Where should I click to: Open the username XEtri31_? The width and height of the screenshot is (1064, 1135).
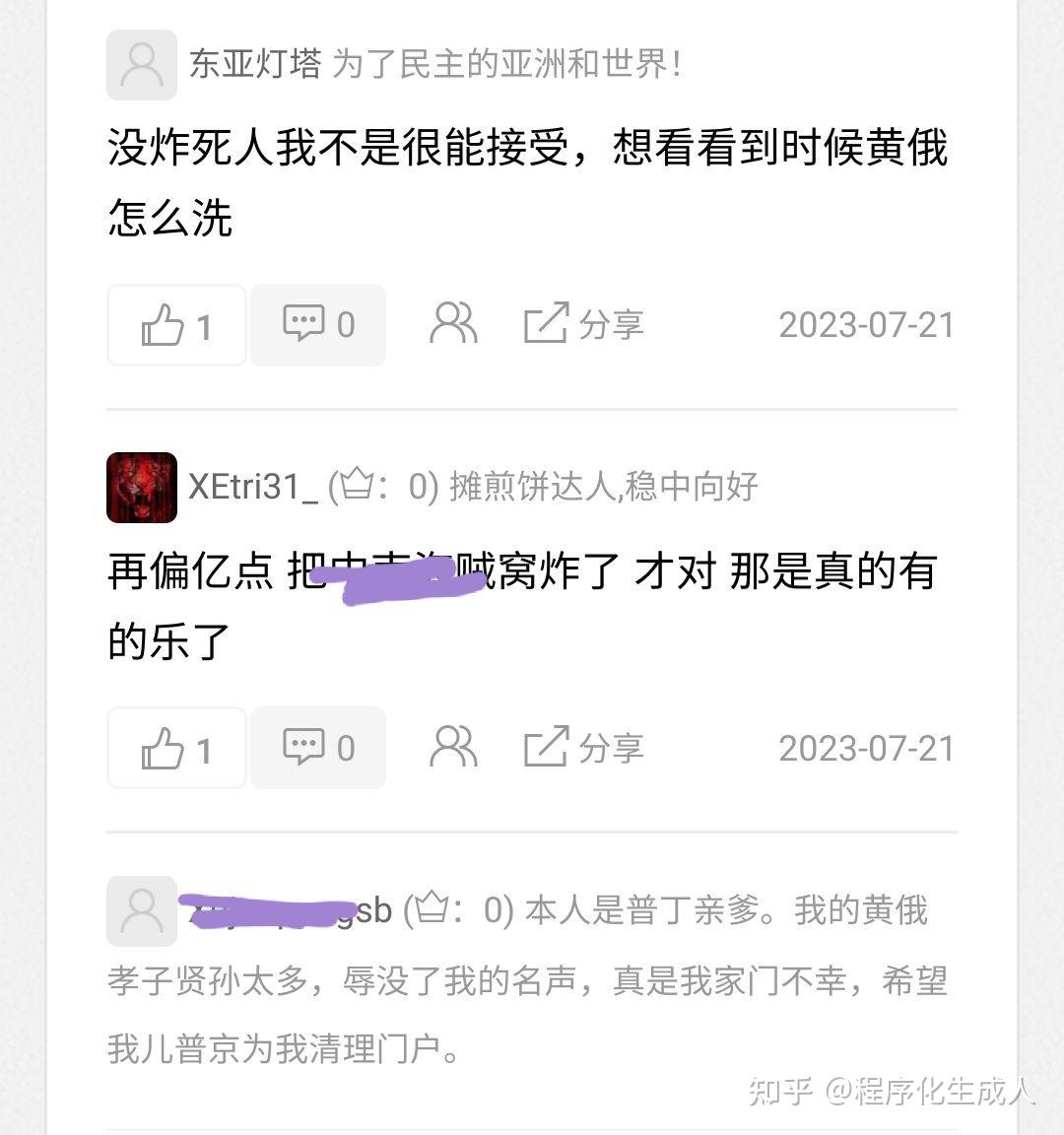(x=253, y=487)
